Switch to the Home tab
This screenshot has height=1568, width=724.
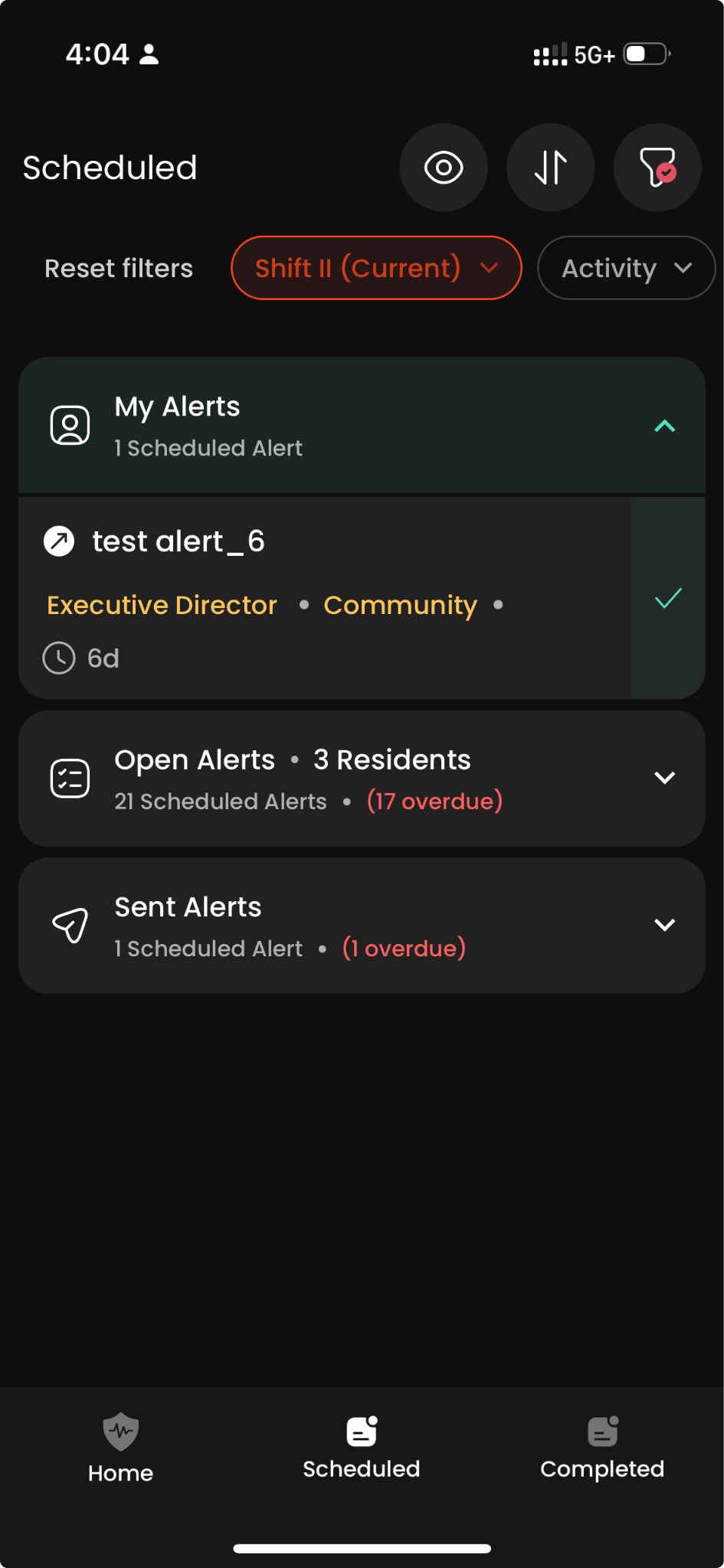[x=120, y=1447]
